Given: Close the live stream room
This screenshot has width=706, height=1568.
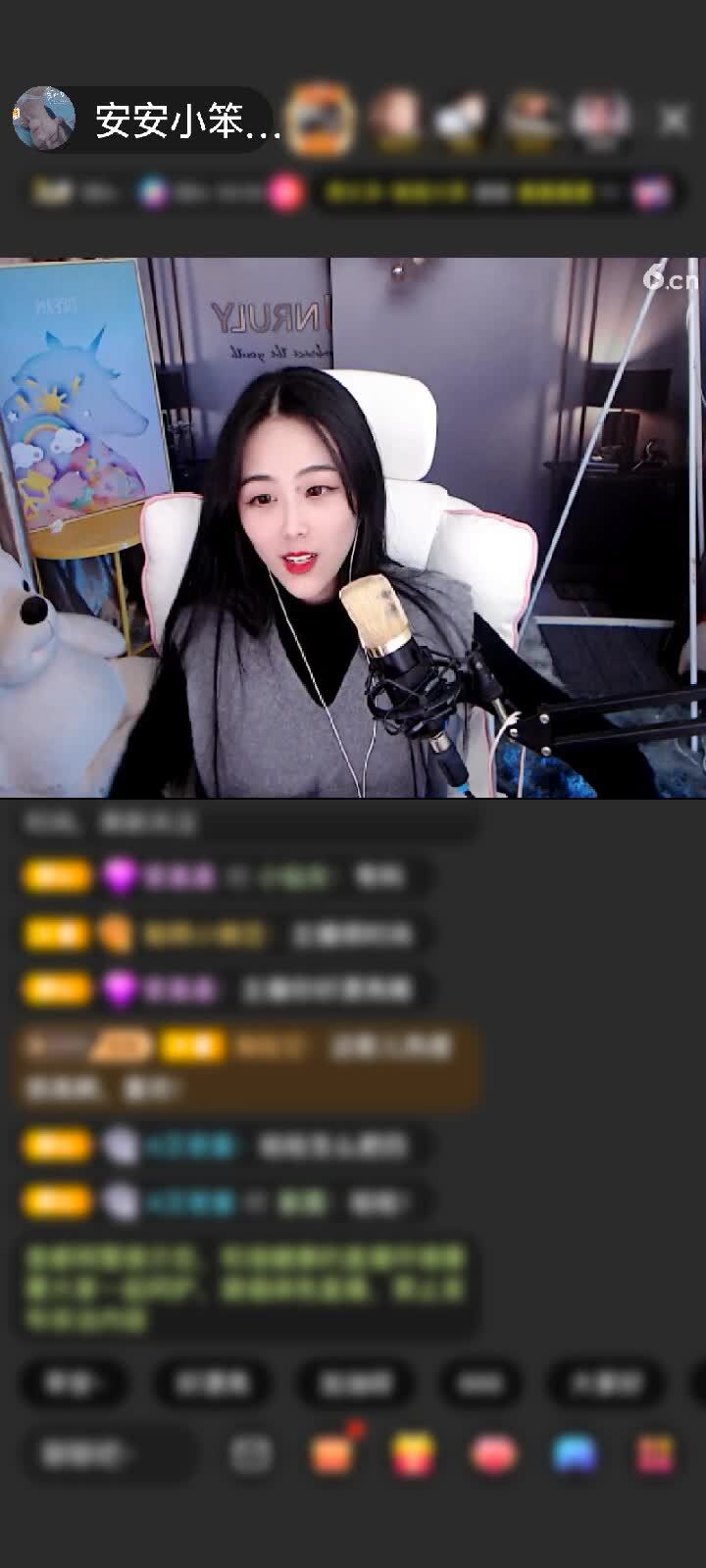Looking at the screenshot, I should pos(673,120).
